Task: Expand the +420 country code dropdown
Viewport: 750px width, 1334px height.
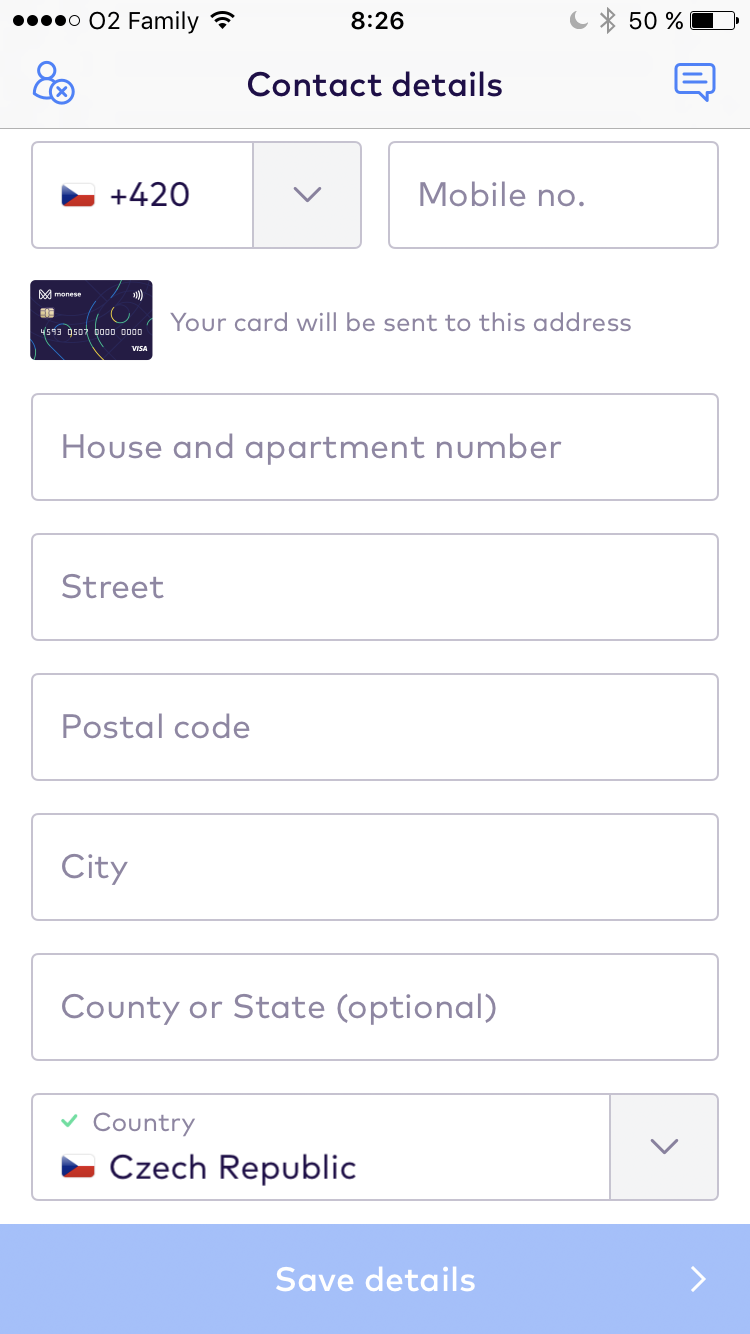Action: [x=307, y=195]
